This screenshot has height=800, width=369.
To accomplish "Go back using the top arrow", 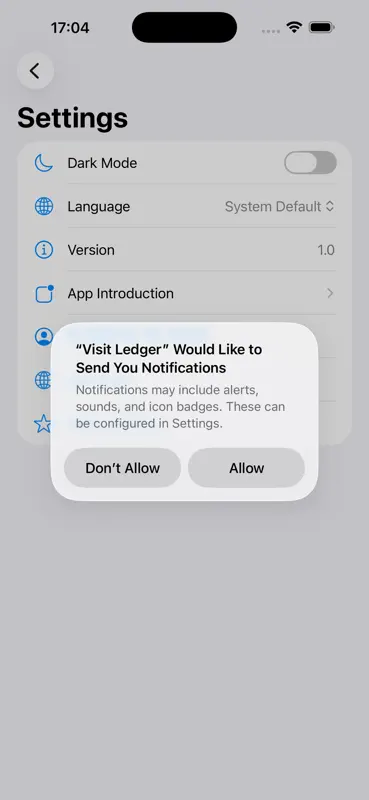I will click(35, 71).
